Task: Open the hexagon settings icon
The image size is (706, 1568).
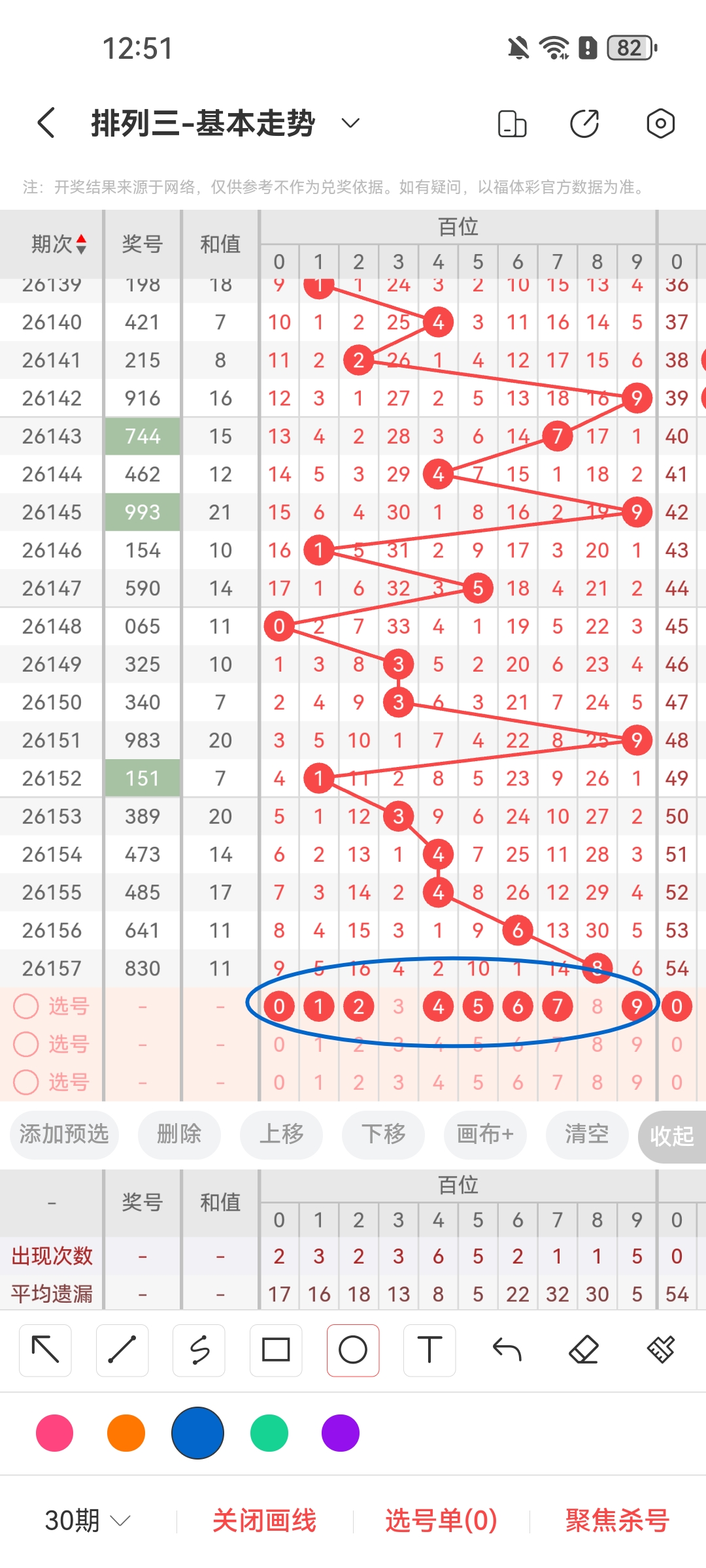Action: click(x=660, y=123)
